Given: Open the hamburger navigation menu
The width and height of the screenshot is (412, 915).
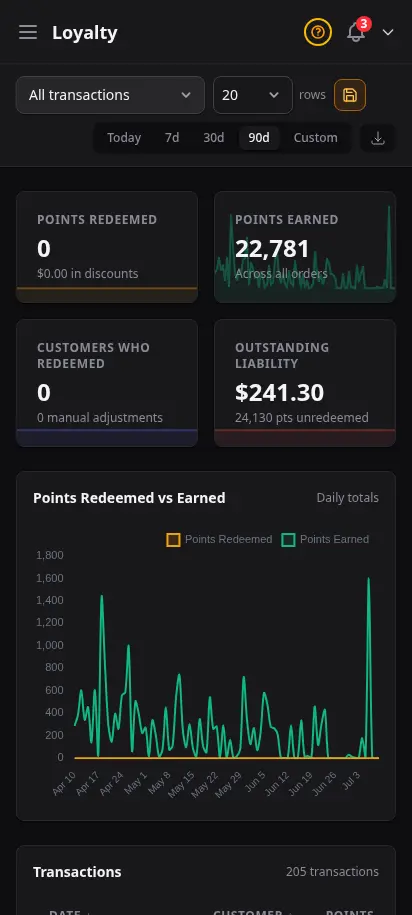Looking at the screenshot, I should coord(28,32).
